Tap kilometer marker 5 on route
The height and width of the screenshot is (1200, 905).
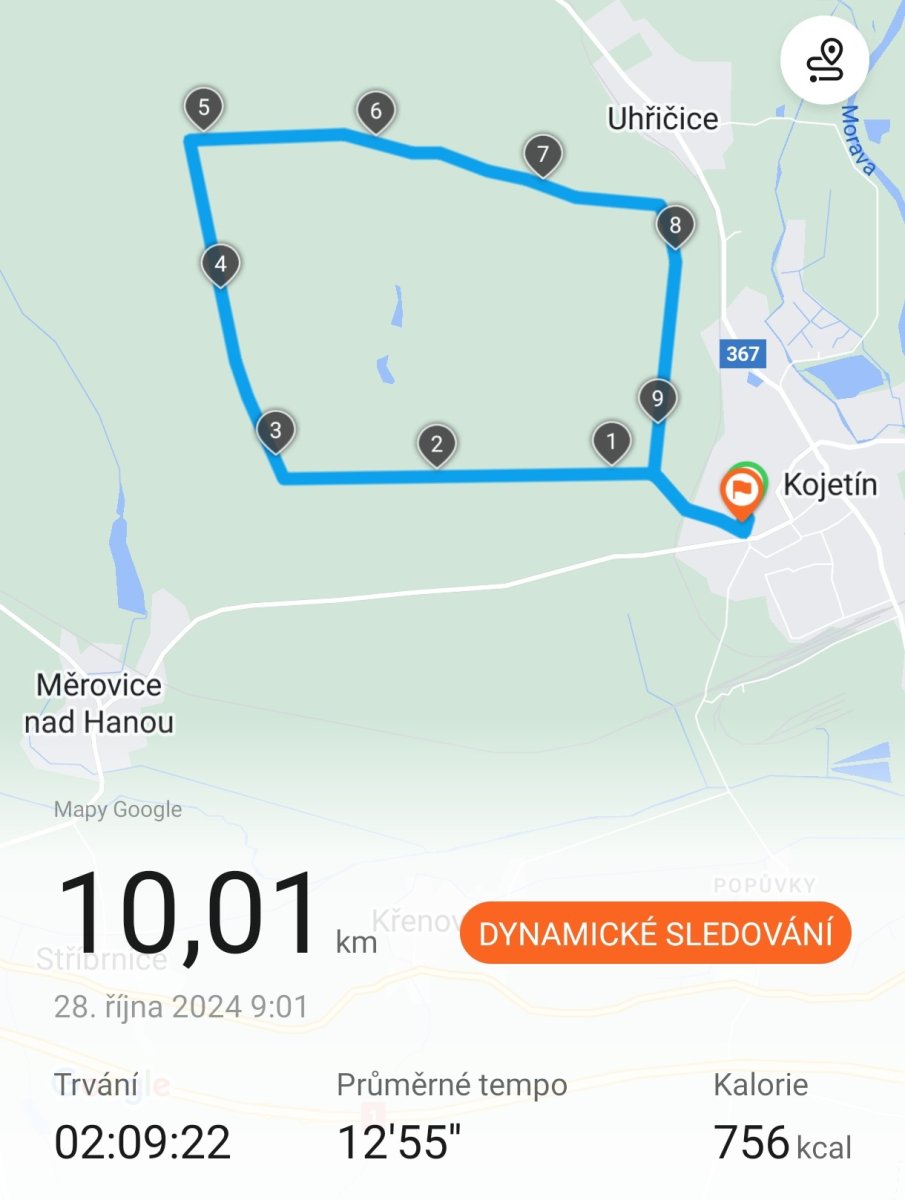[204, 108]
